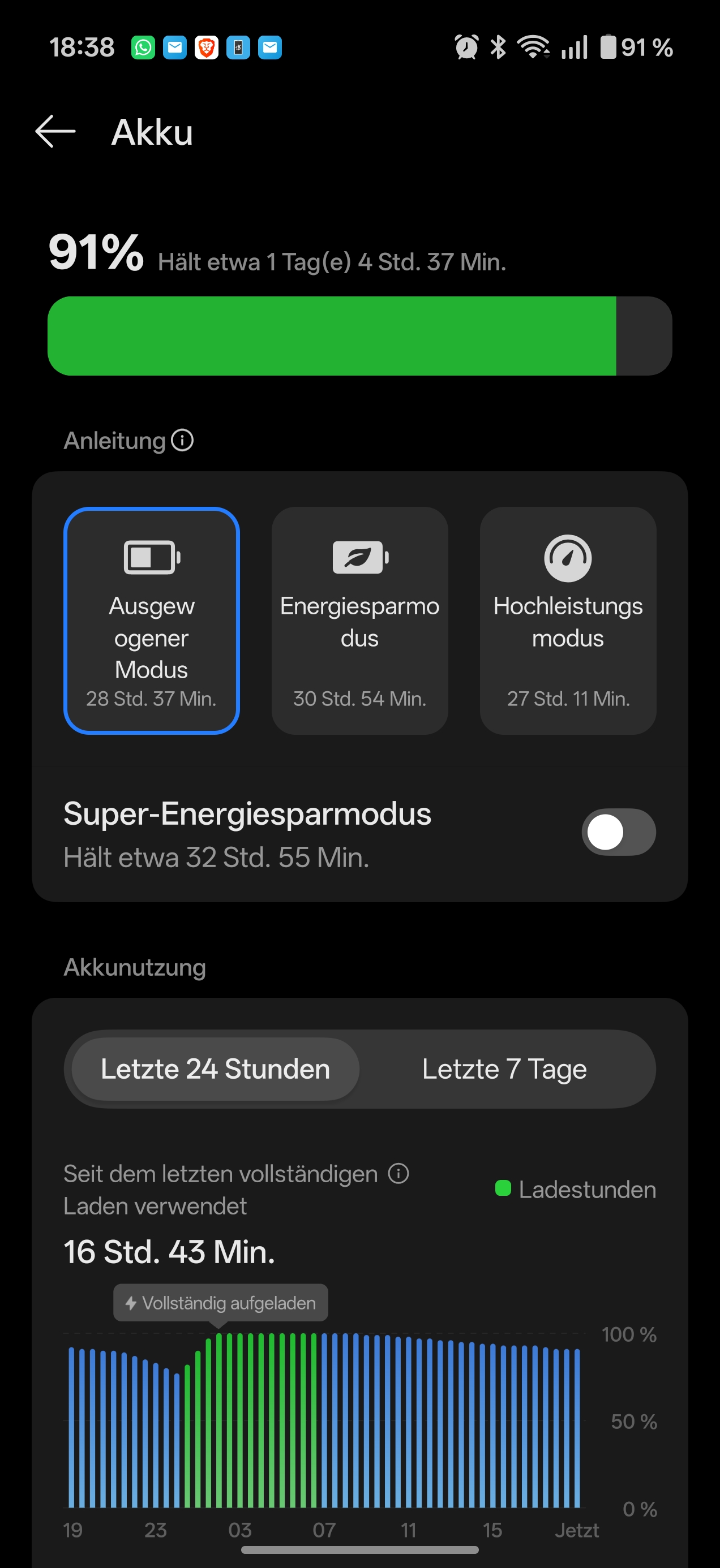720x1568 pixels.
Task: Open the Anleitung info icon
Action: pyautogui.click(x=182, y=440)
